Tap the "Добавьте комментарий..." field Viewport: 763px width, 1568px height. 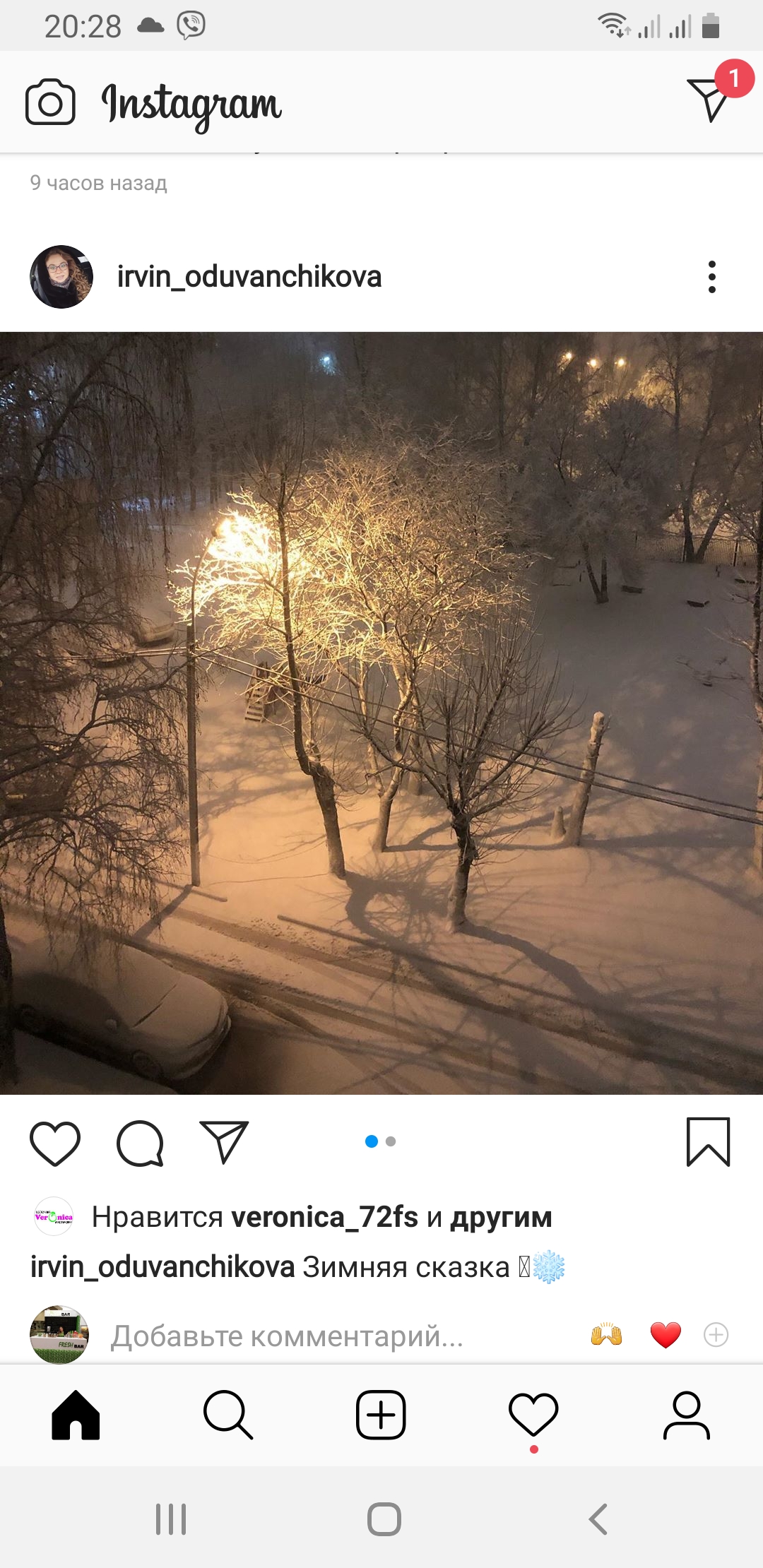[x=287, y=1336]
